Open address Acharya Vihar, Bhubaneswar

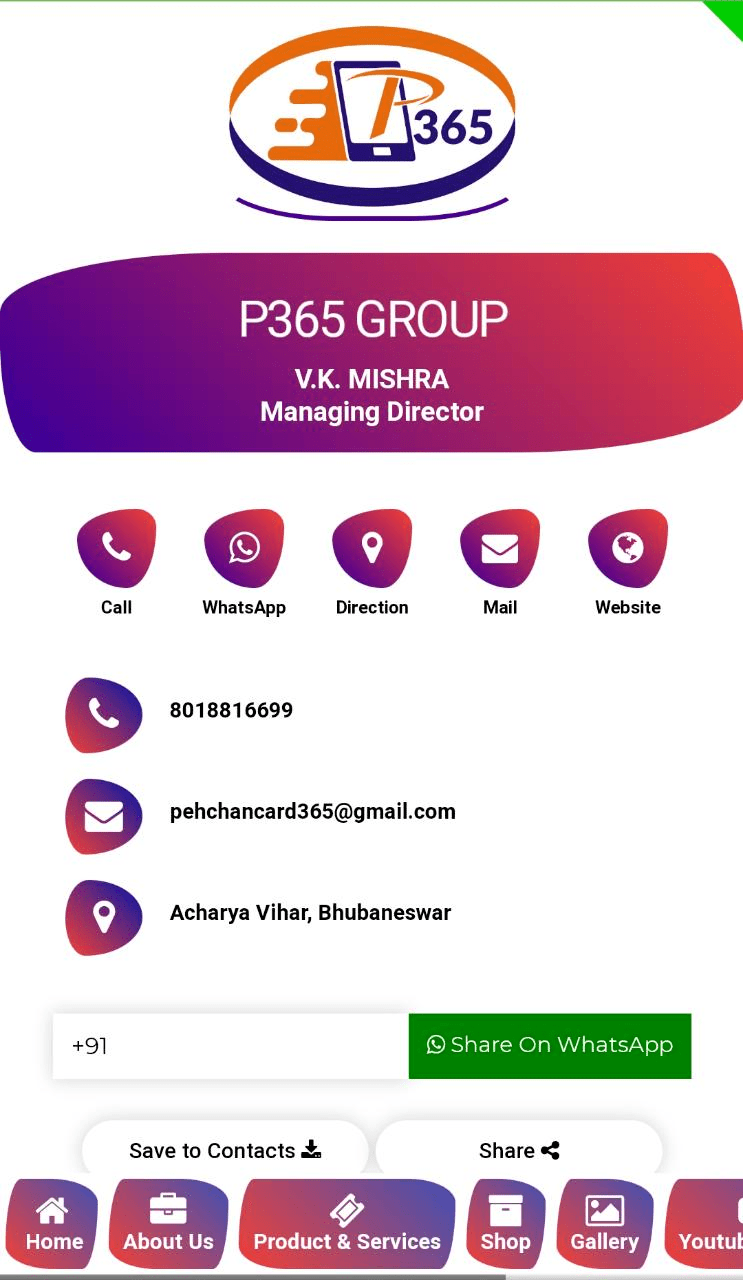pos(310,913)
